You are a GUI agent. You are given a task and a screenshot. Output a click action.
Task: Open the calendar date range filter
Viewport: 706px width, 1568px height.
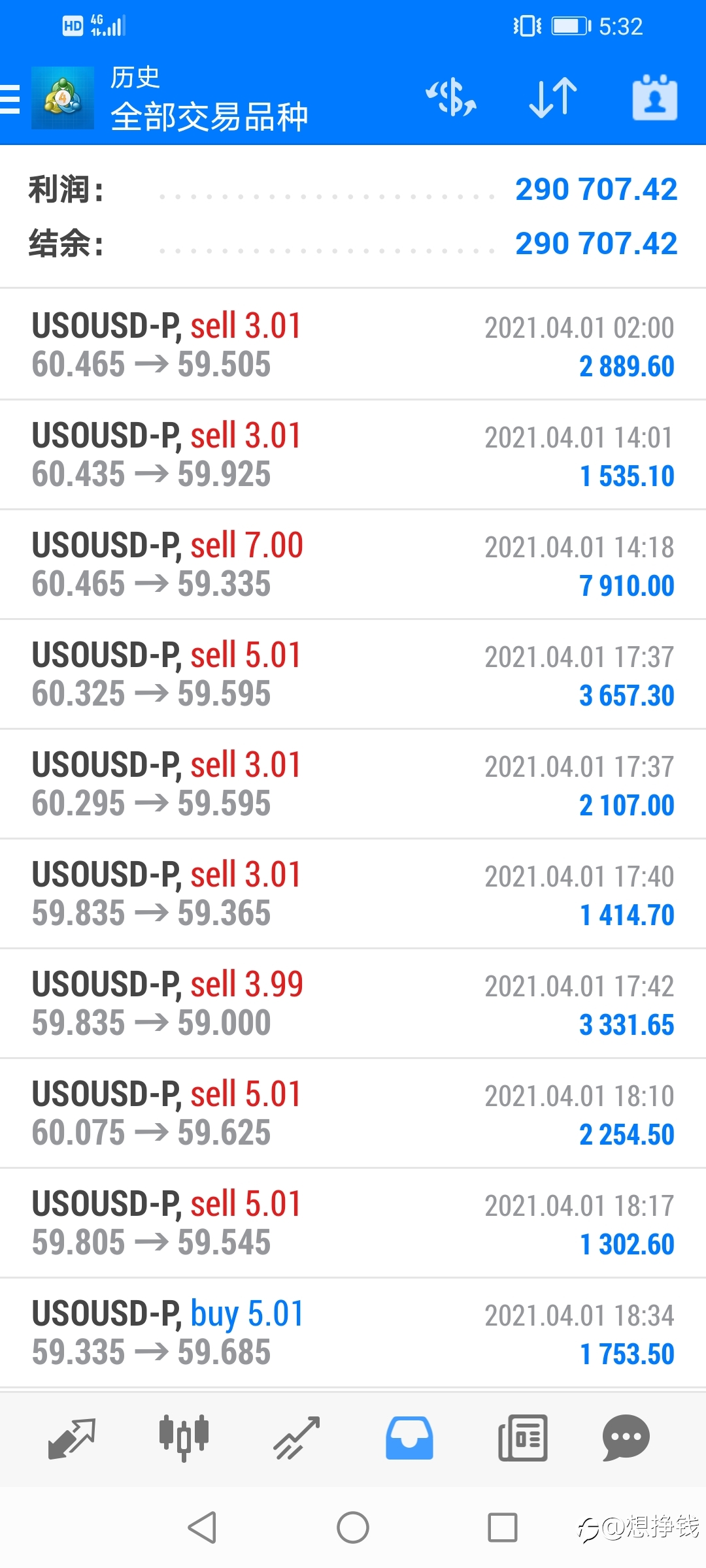(x=654, y=97)
